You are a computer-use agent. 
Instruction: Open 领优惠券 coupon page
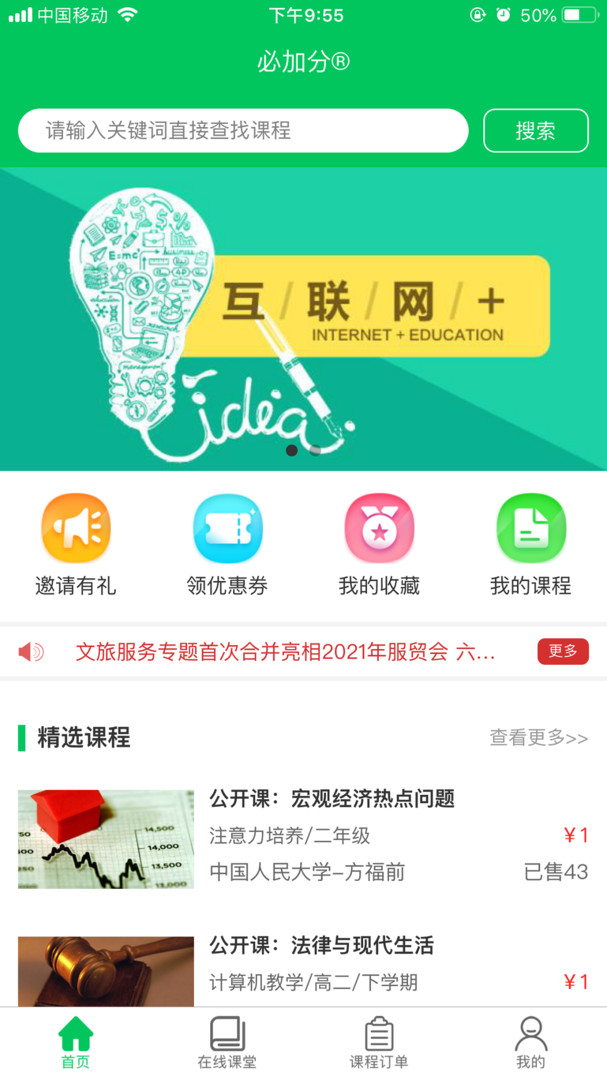[x=227, y=544]
